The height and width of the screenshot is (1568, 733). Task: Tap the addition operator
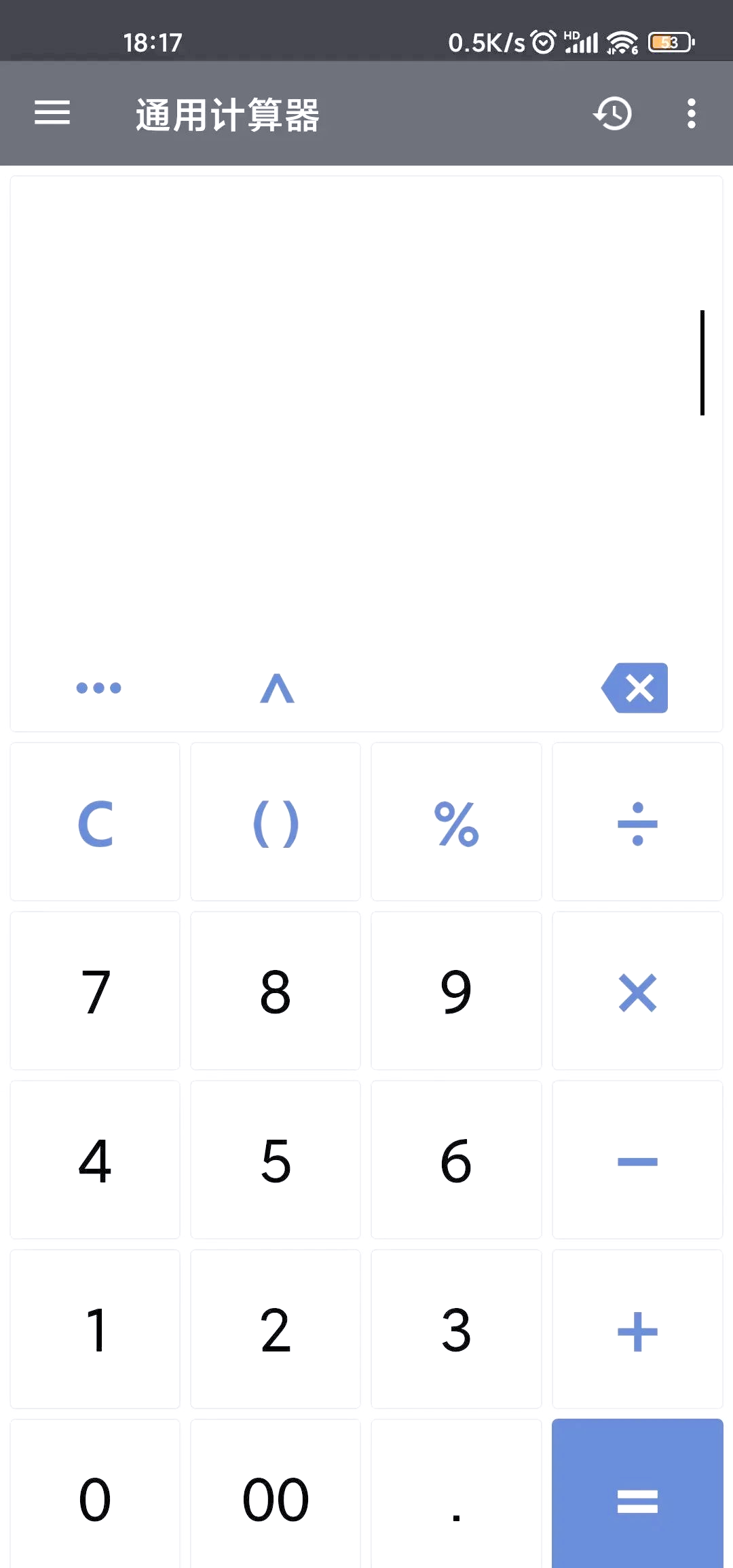click(x=637, y=1329)
